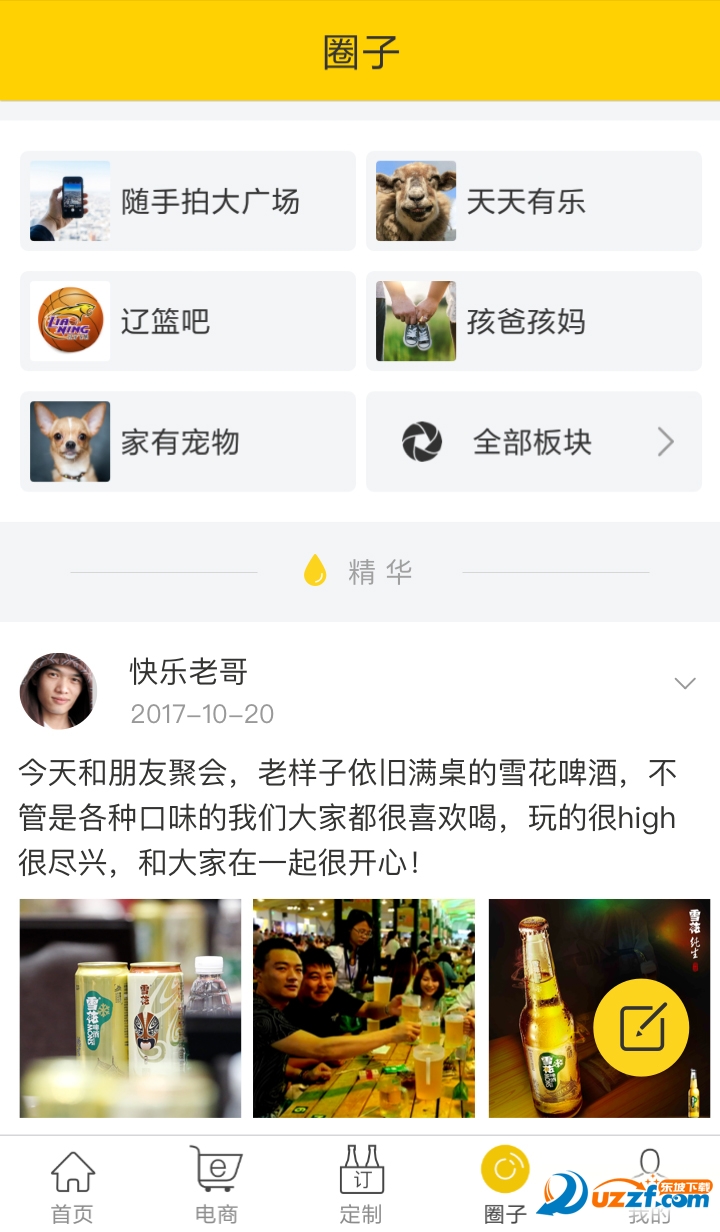Open the group dinner photo

click(x=363, y=1008)
